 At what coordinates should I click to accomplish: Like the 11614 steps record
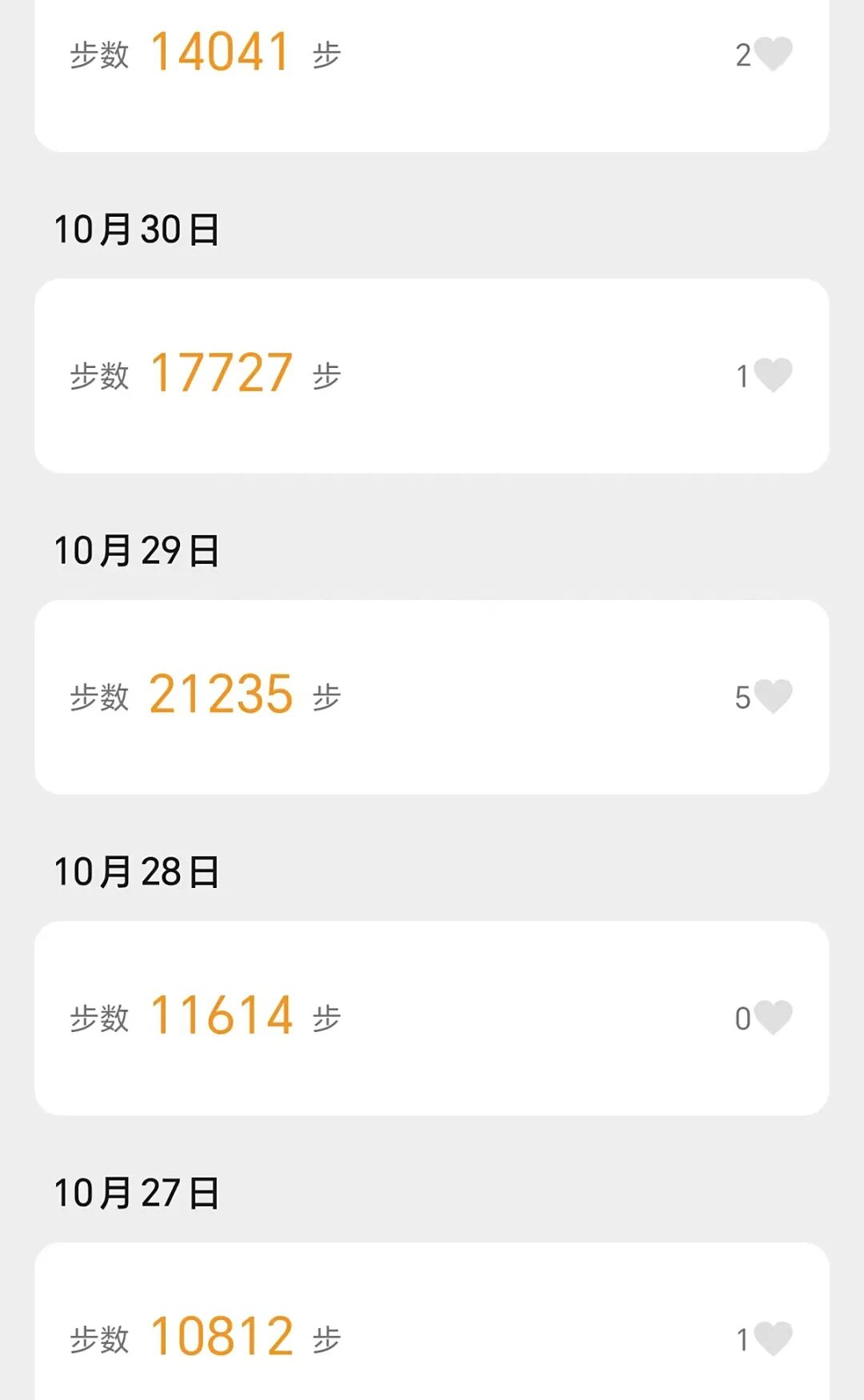tap(772, 1018)
